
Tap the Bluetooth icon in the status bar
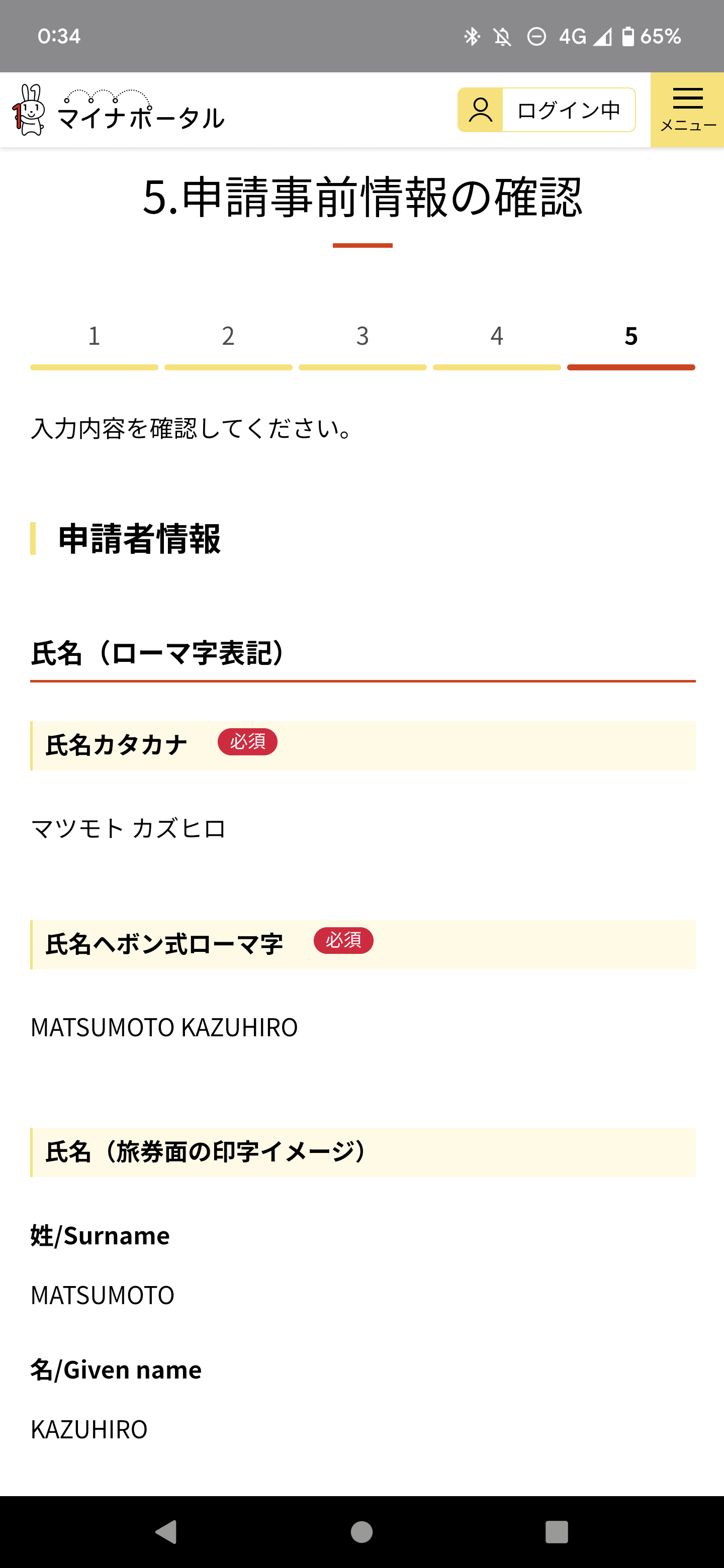pos(472,37)
